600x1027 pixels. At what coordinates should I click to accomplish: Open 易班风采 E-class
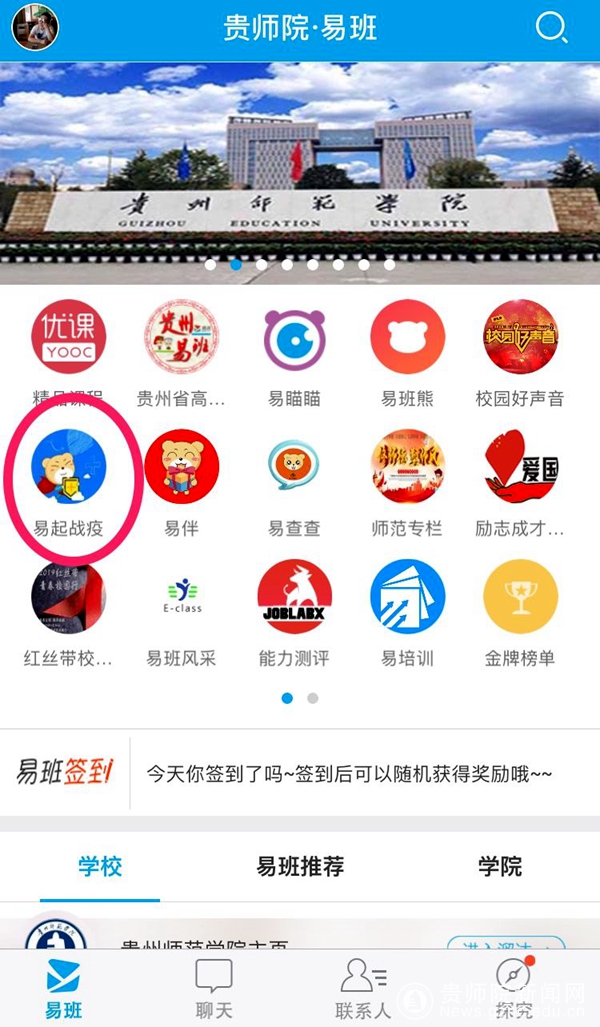[x=181, y=598]
